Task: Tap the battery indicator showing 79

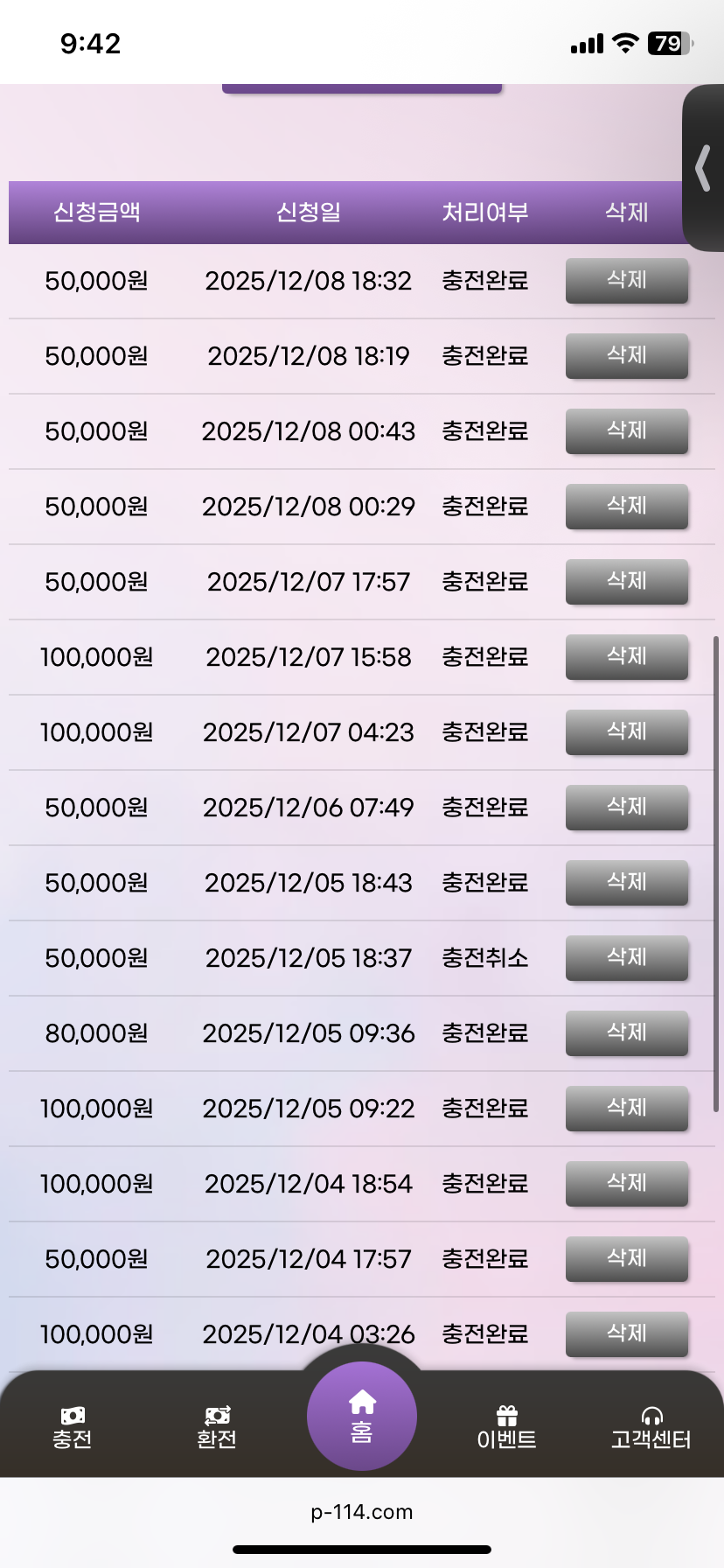Action: (666, 43)
